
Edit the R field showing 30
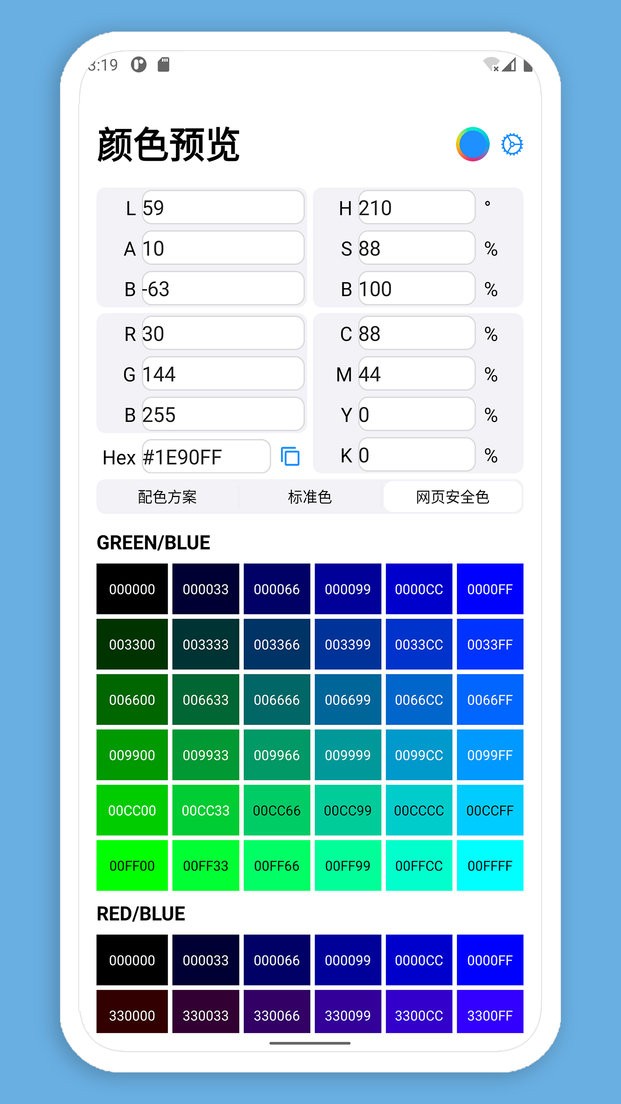coord(222,334)
